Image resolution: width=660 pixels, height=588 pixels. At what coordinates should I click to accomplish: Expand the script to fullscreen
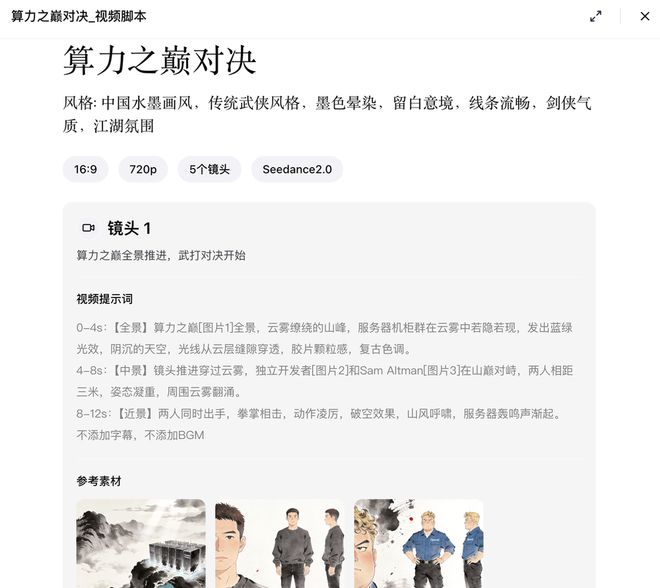[596, 16]
